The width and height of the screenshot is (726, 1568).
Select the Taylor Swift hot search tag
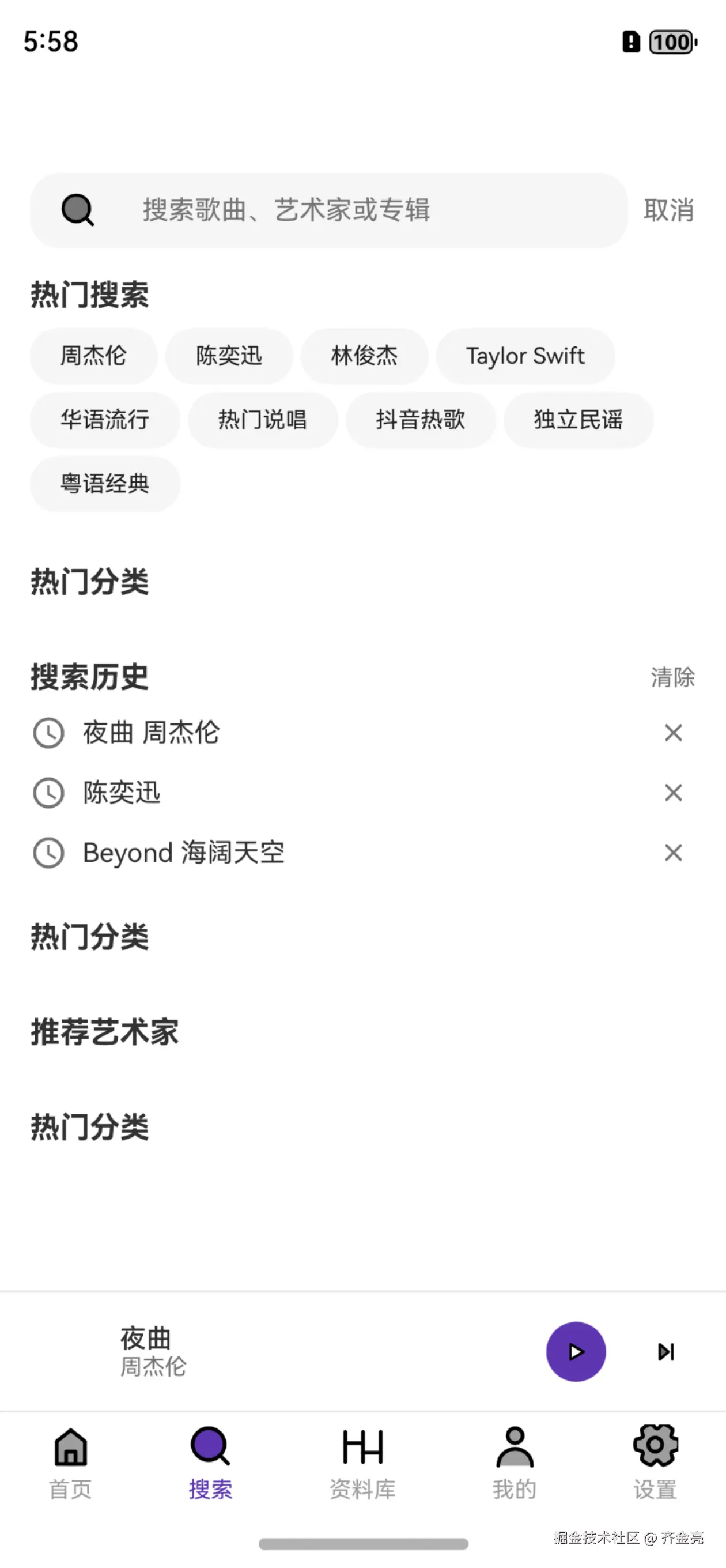(x=524, y=356)
